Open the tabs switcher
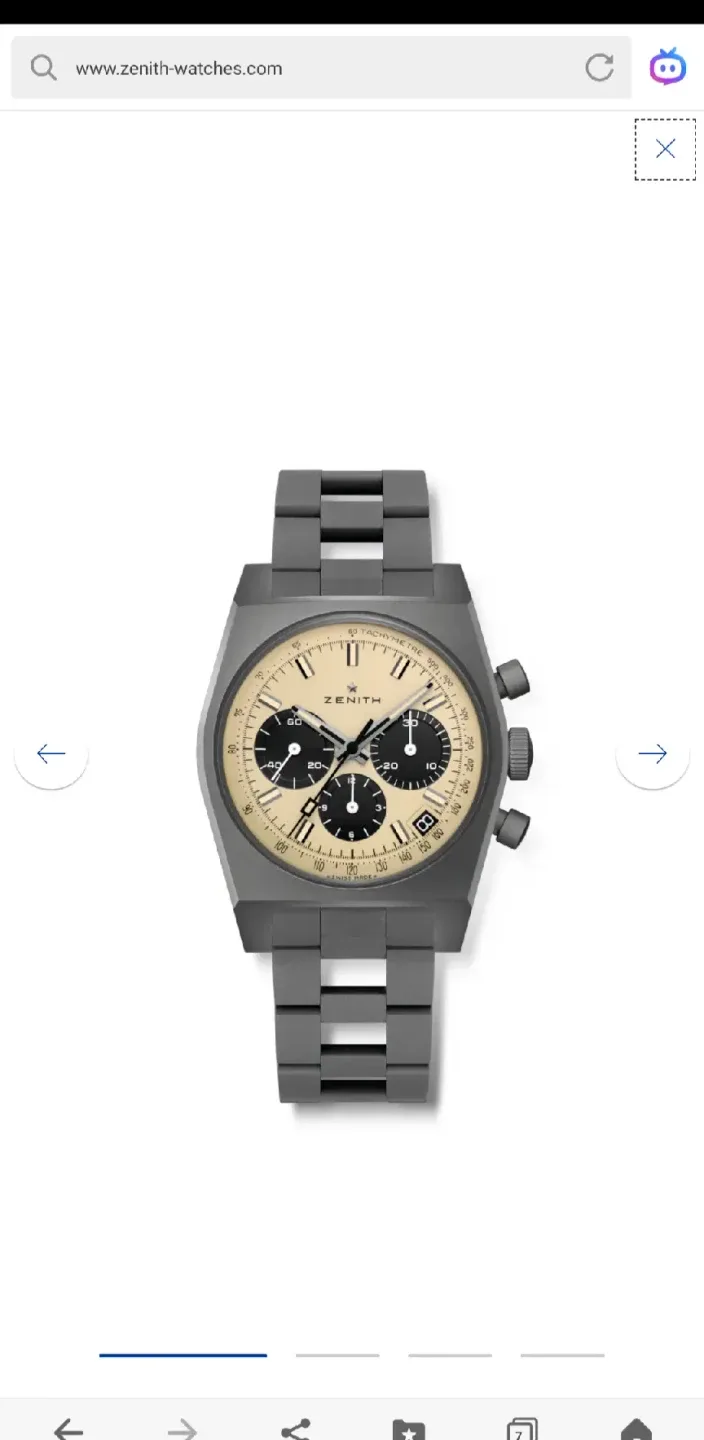Screen dimensions: 704x1440 [x=521, y=1428]
